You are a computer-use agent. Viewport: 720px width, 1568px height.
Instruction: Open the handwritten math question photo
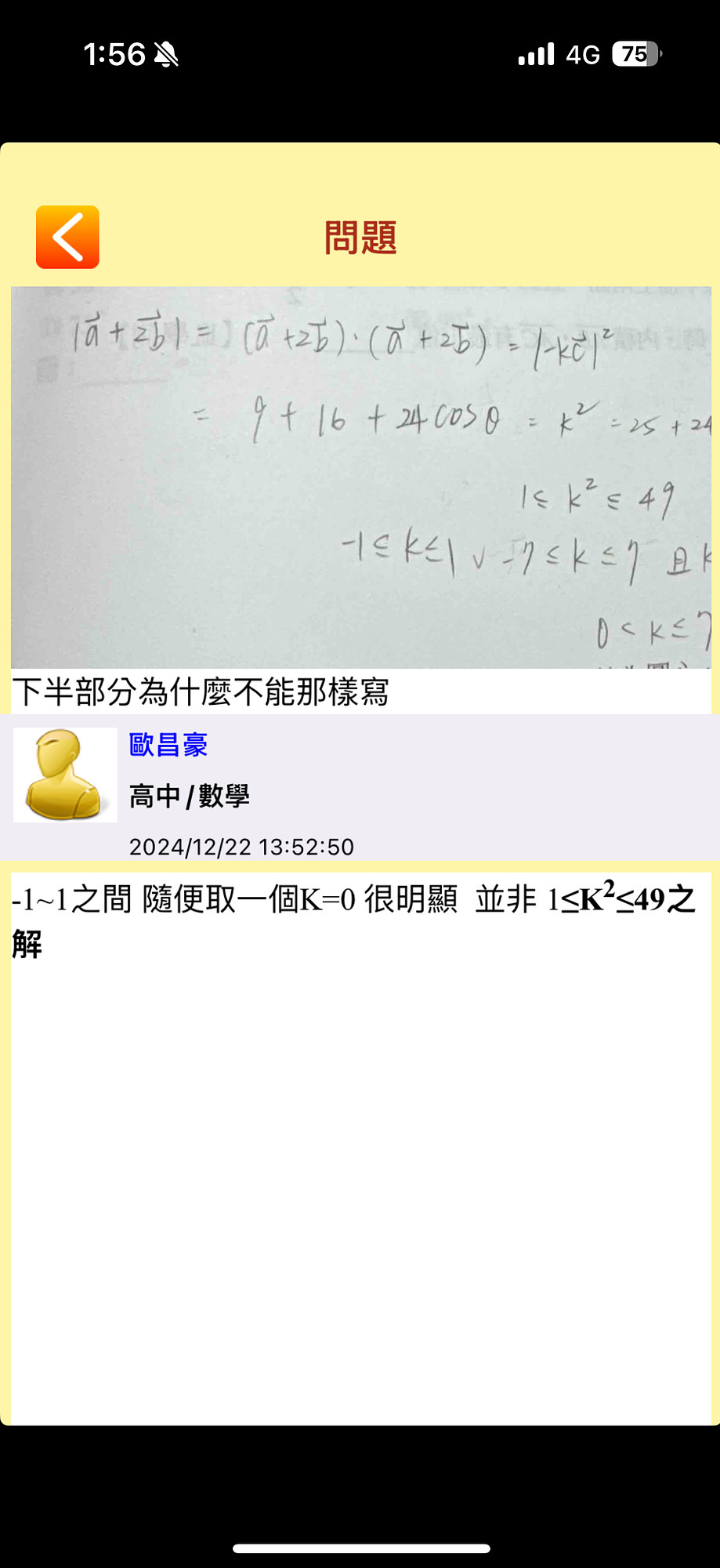point(360,477)
